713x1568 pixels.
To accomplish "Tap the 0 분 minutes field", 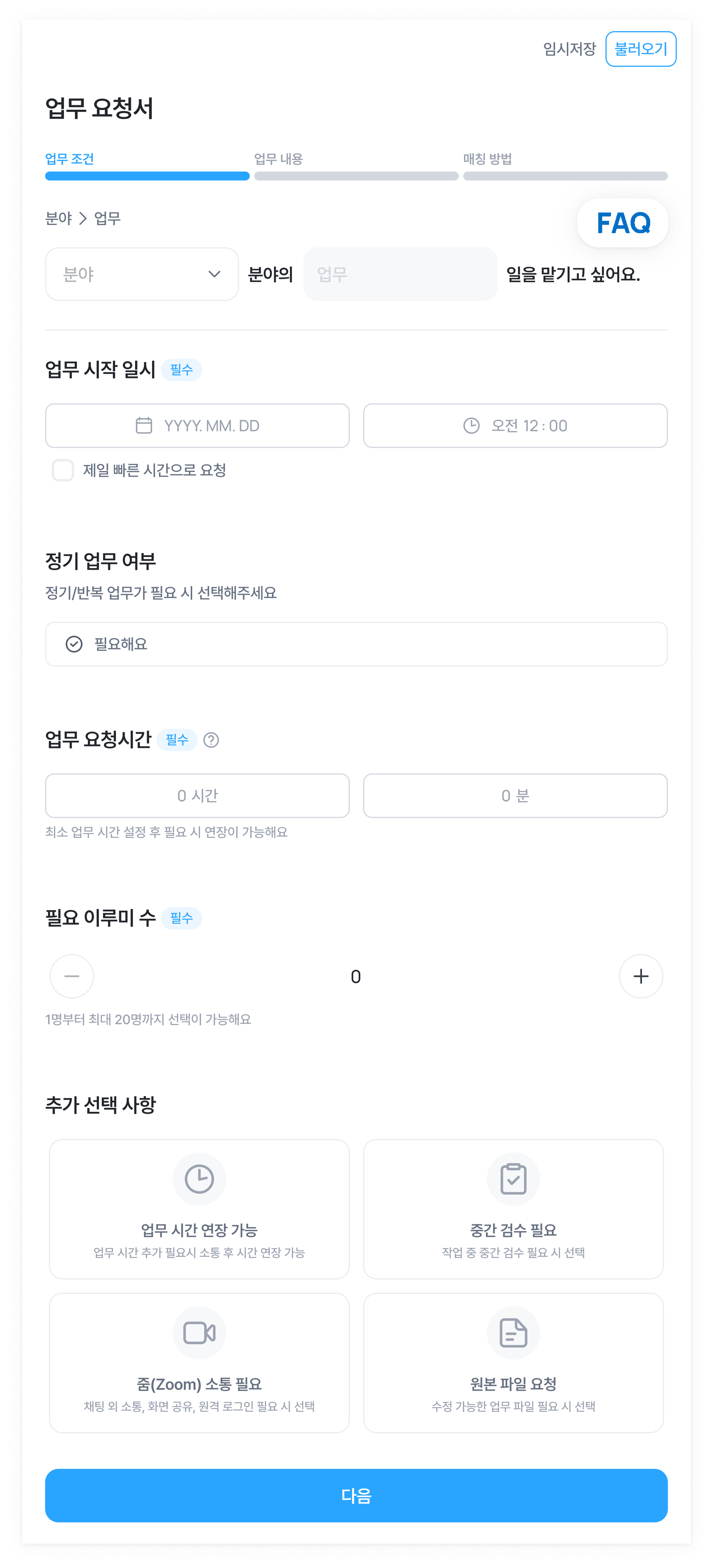I will pyautogui.click(x=515, y=795).
